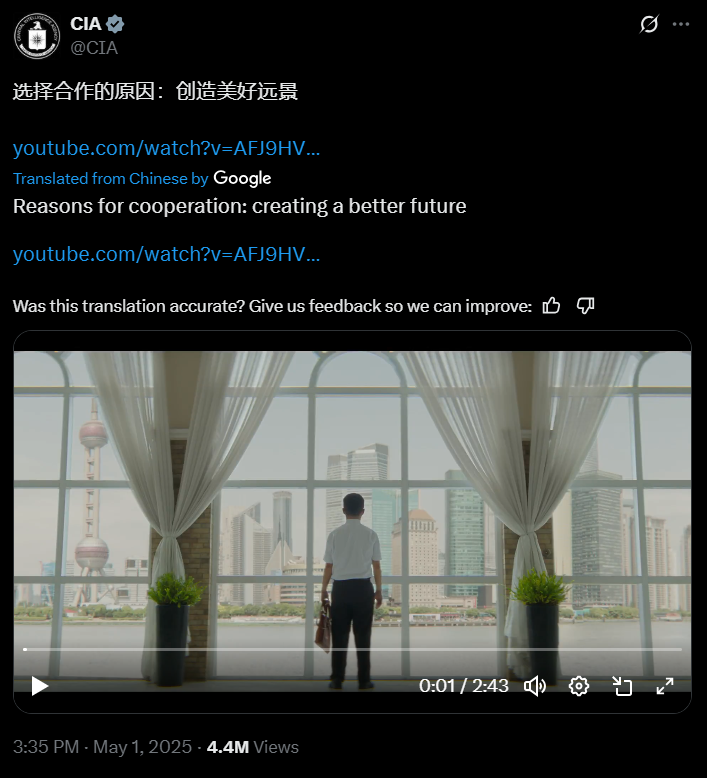Open the YouTube link under the translated text
The width and height of the screenshot is (707, 778).
point(166,255)
